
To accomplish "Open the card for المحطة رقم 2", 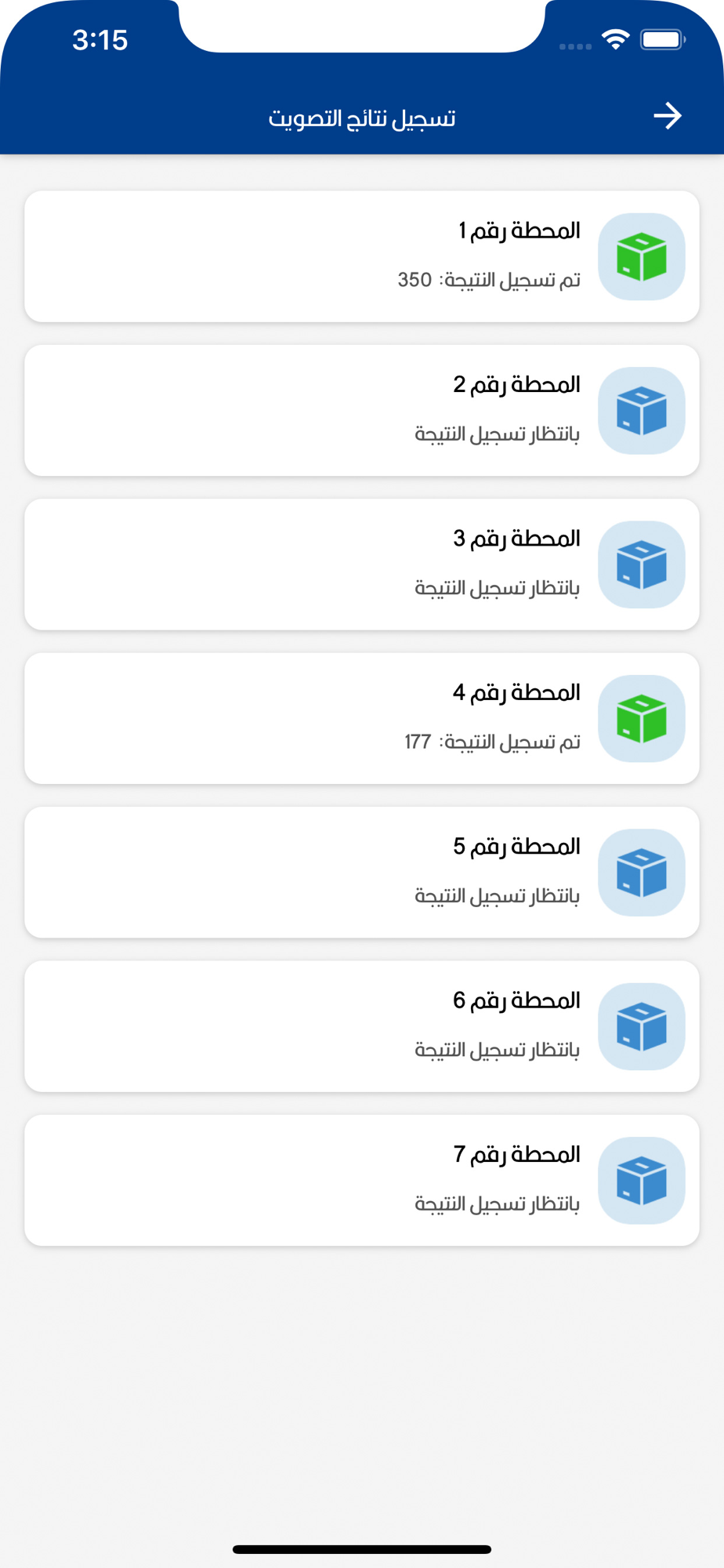I will coord(362,410).
